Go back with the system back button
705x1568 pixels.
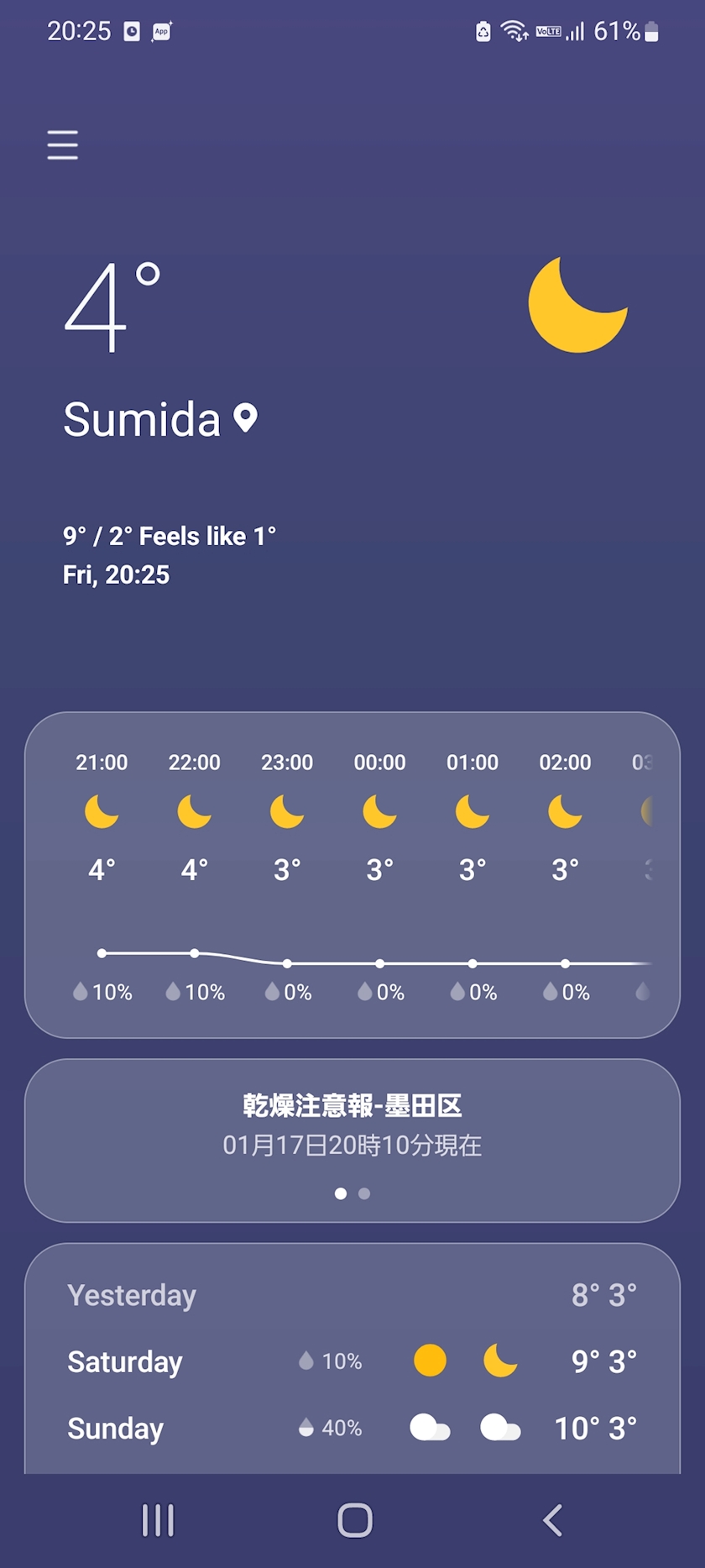pos(552,1520)
